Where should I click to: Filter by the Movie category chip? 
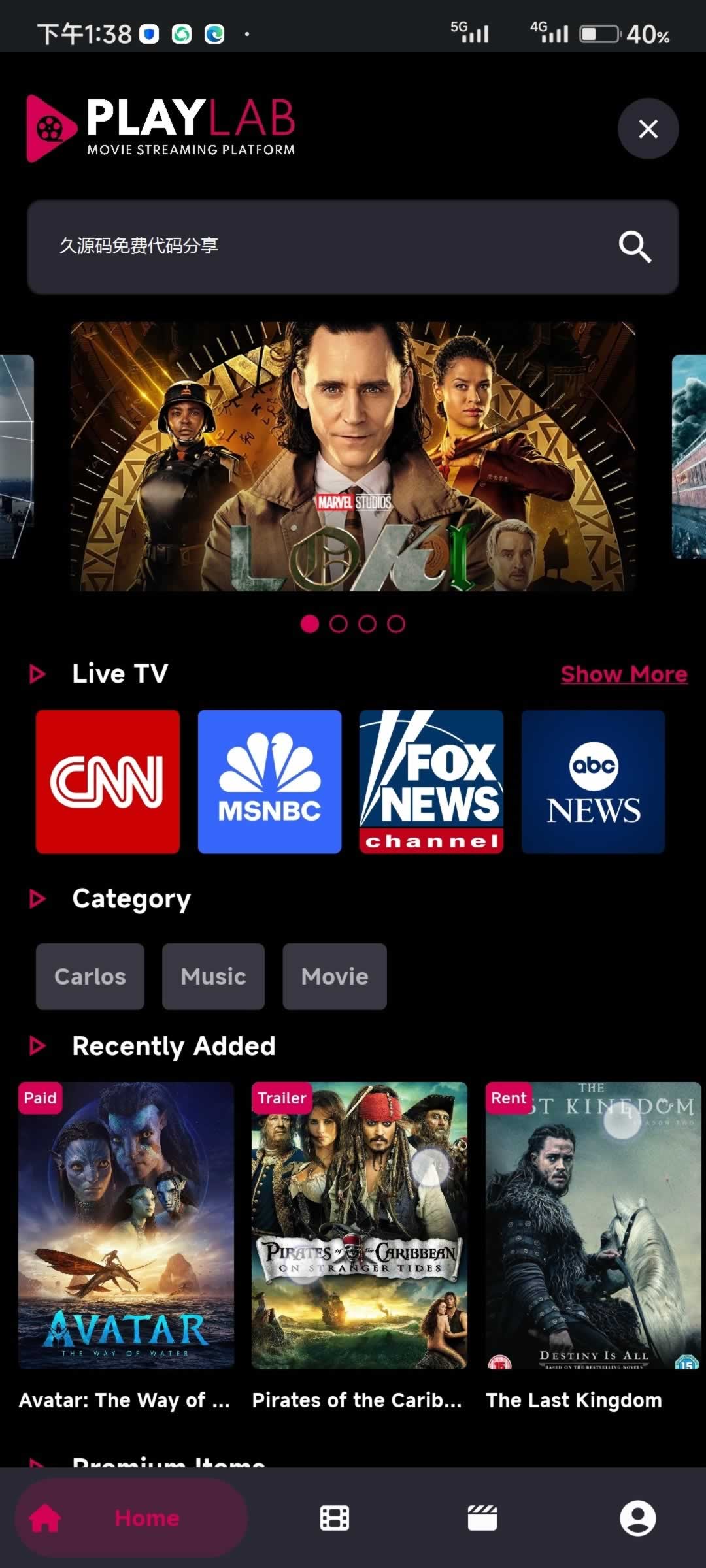tap(335, 976)
